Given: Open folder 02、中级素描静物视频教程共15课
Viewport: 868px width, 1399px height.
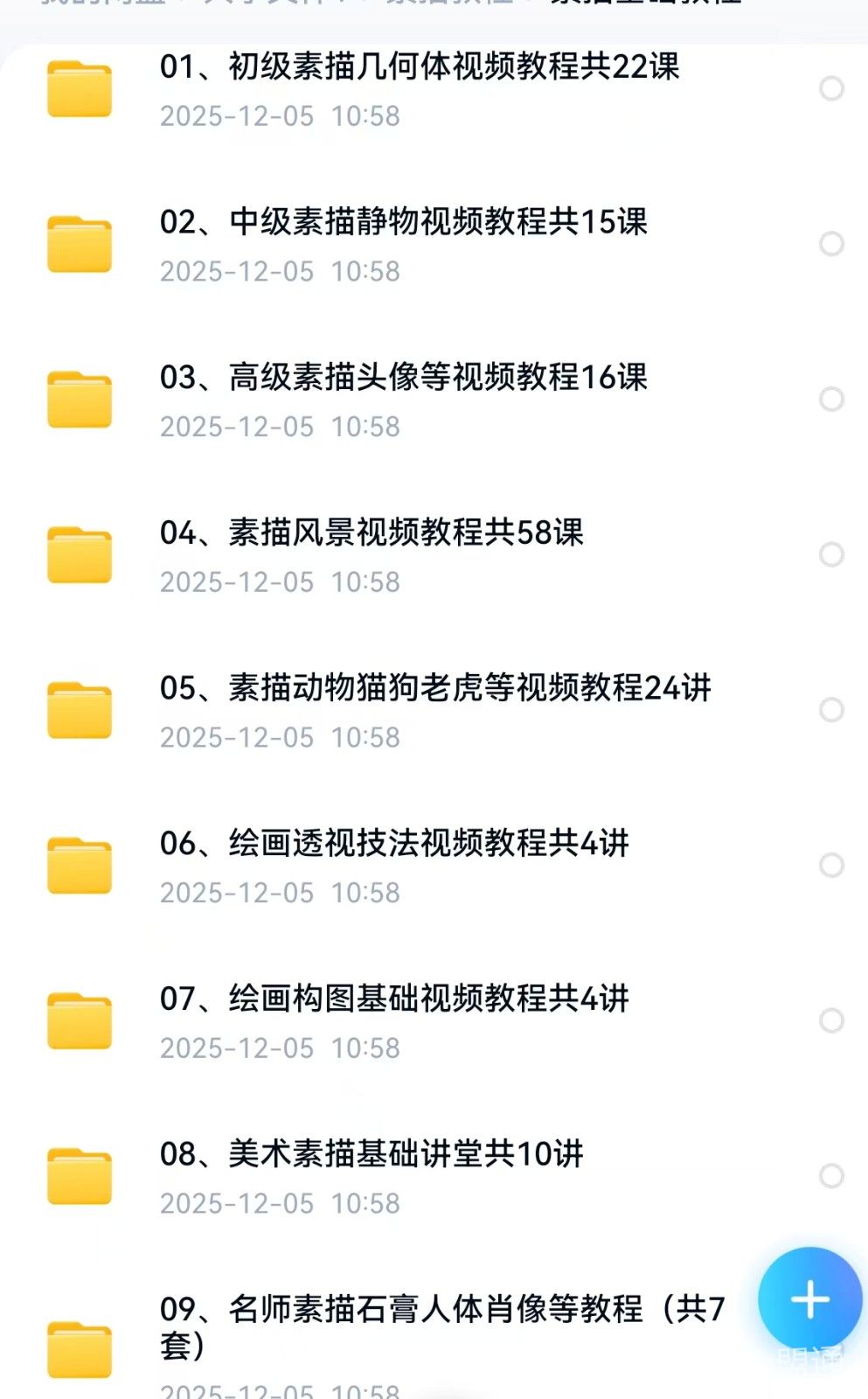Looking at the screenshot, I should (403, 223).
